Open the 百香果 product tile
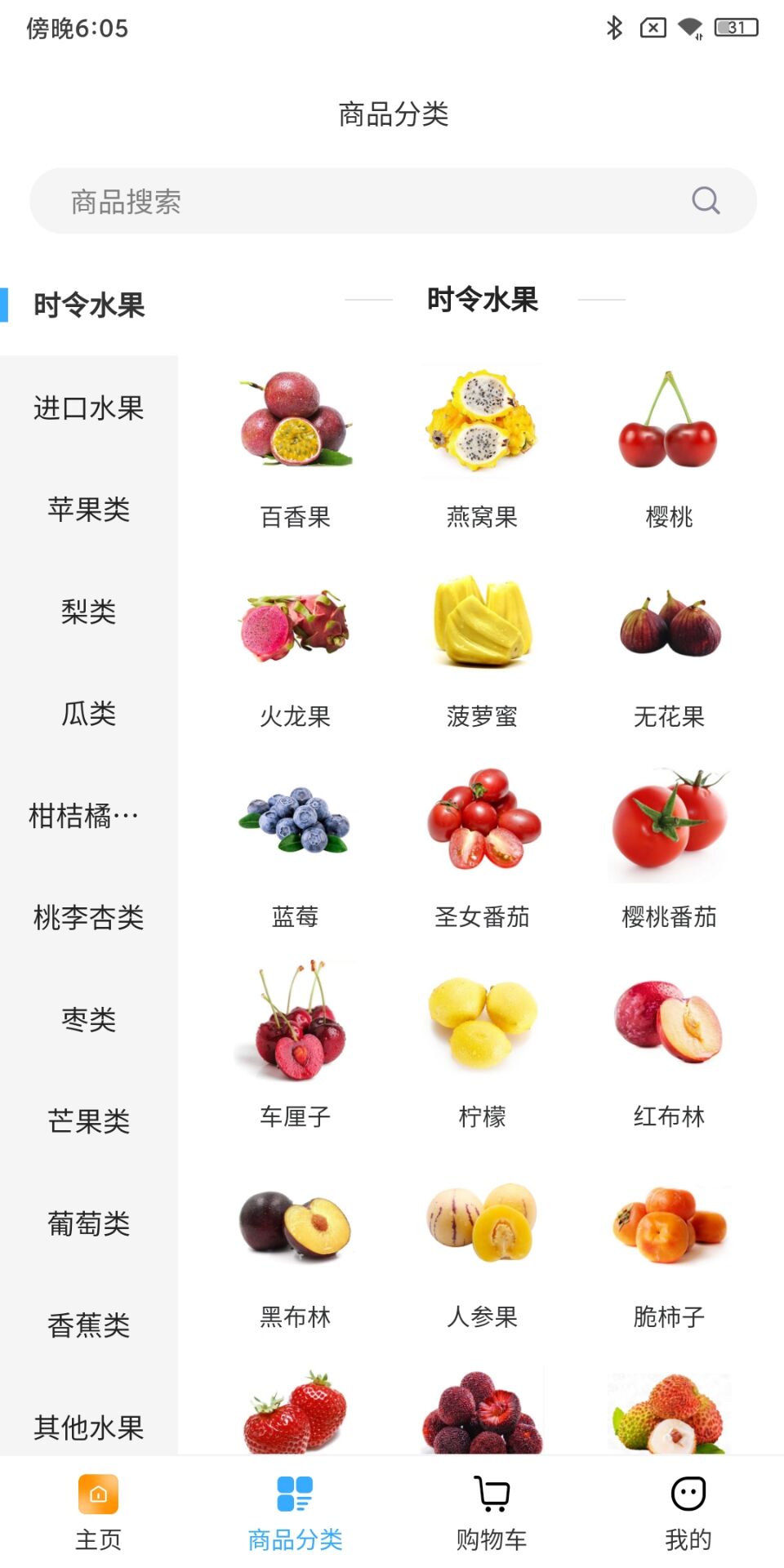The width and height of the screenshot is (784, 1568). pyautogui.click(x=296, y=445)
